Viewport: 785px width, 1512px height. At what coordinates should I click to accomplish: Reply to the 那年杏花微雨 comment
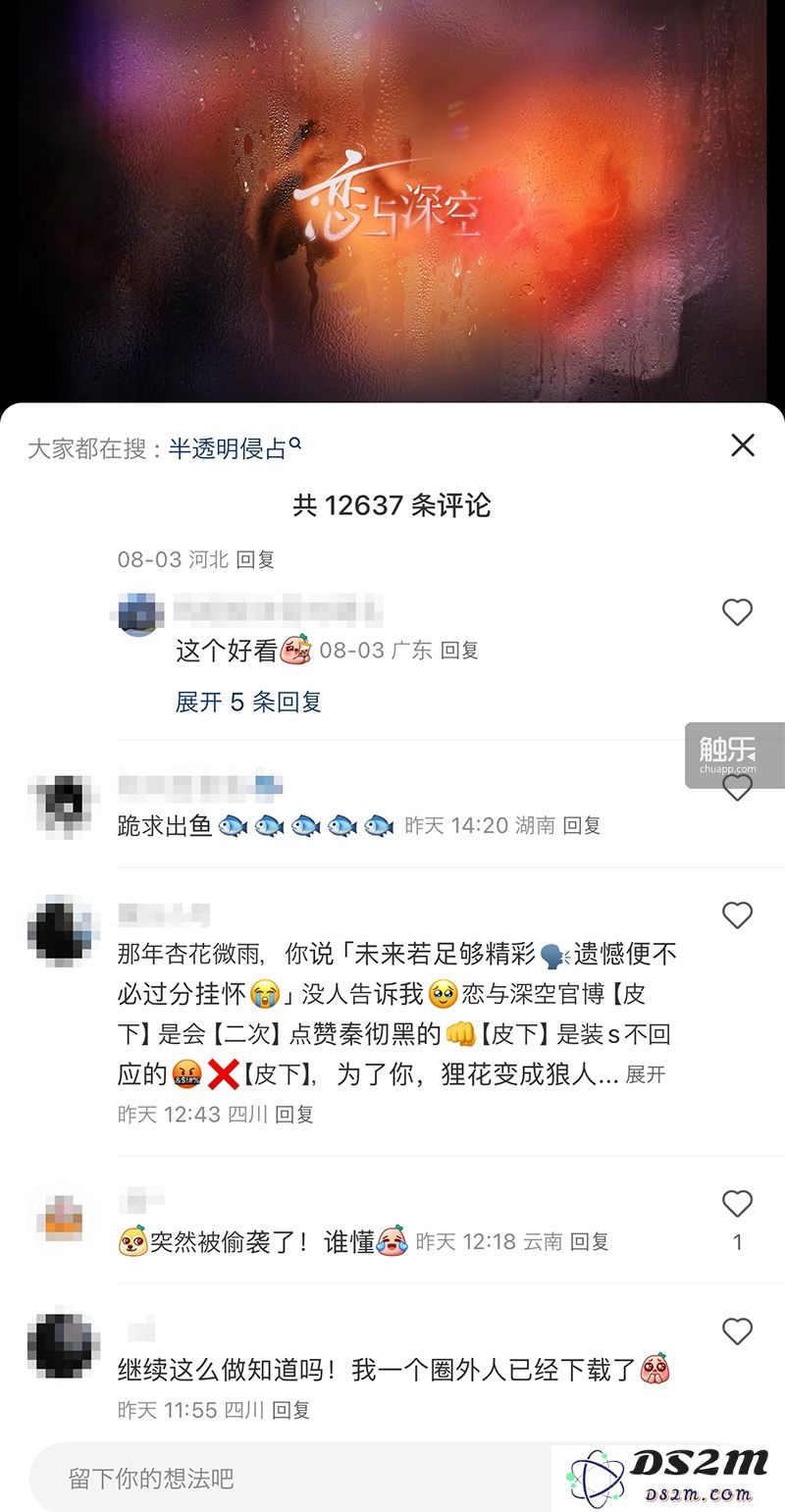pyautogui.click(x=293, y=1115)
